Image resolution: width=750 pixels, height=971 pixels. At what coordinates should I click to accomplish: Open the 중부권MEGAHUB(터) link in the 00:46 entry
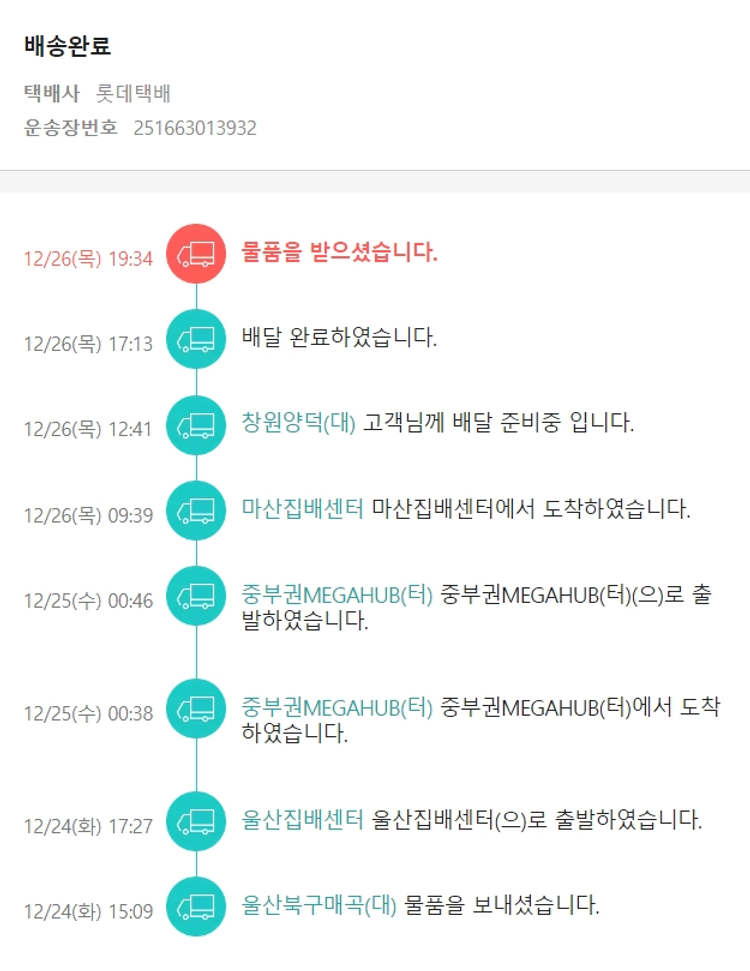(337, 595)
